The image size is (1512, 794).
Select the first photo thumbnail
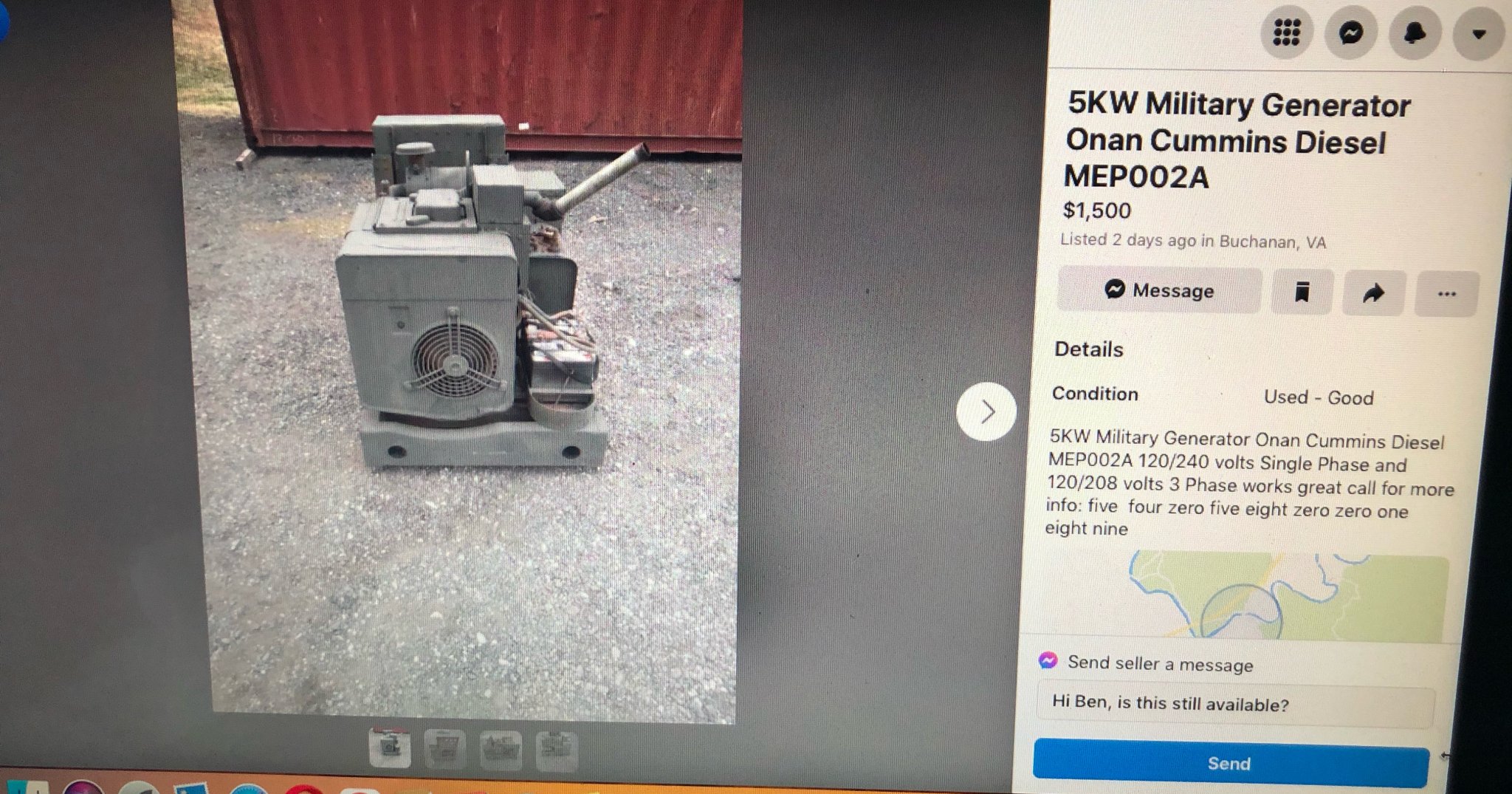[389, 749]
